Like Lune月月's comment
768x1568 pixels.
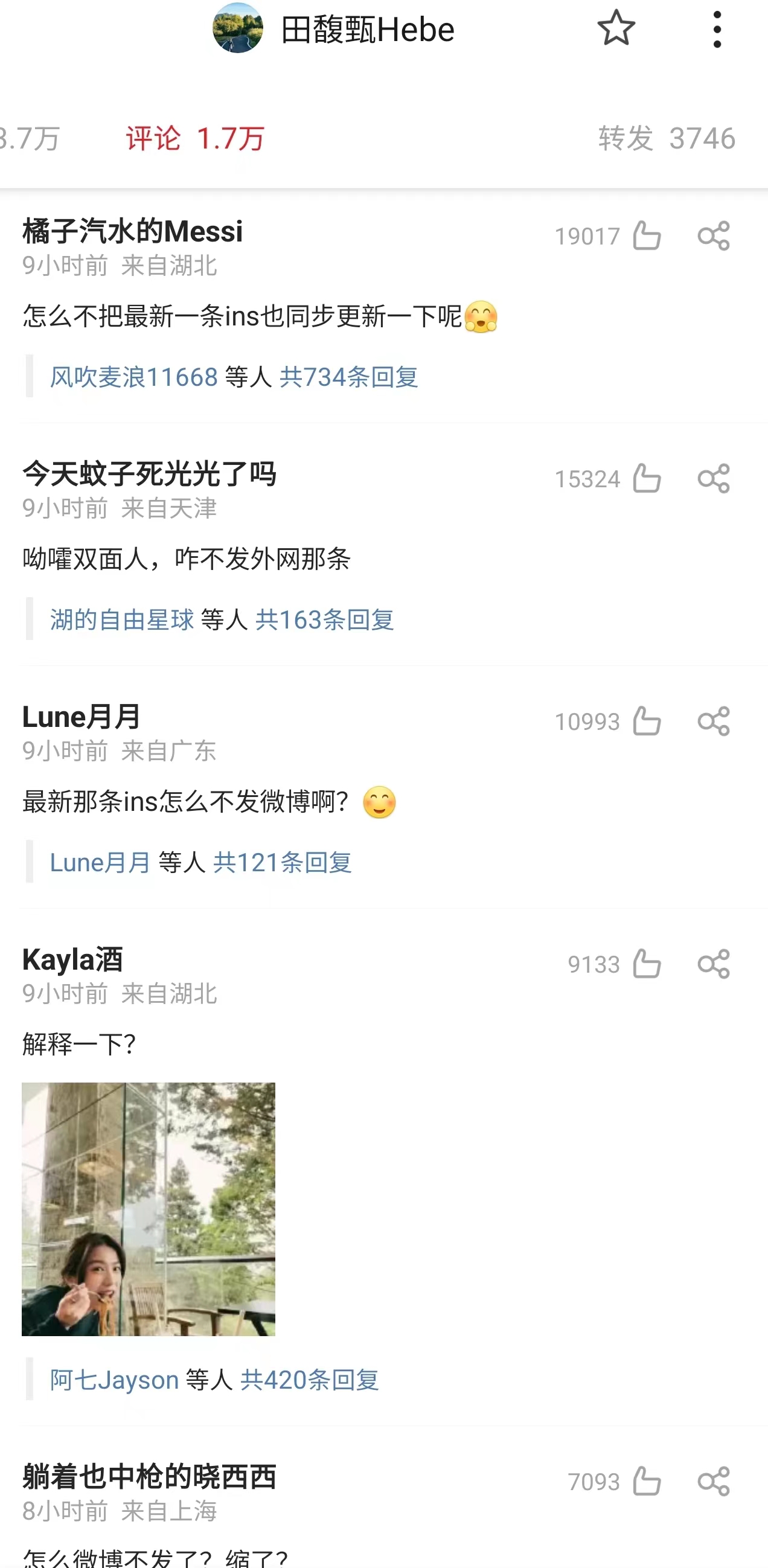(646, 722)
